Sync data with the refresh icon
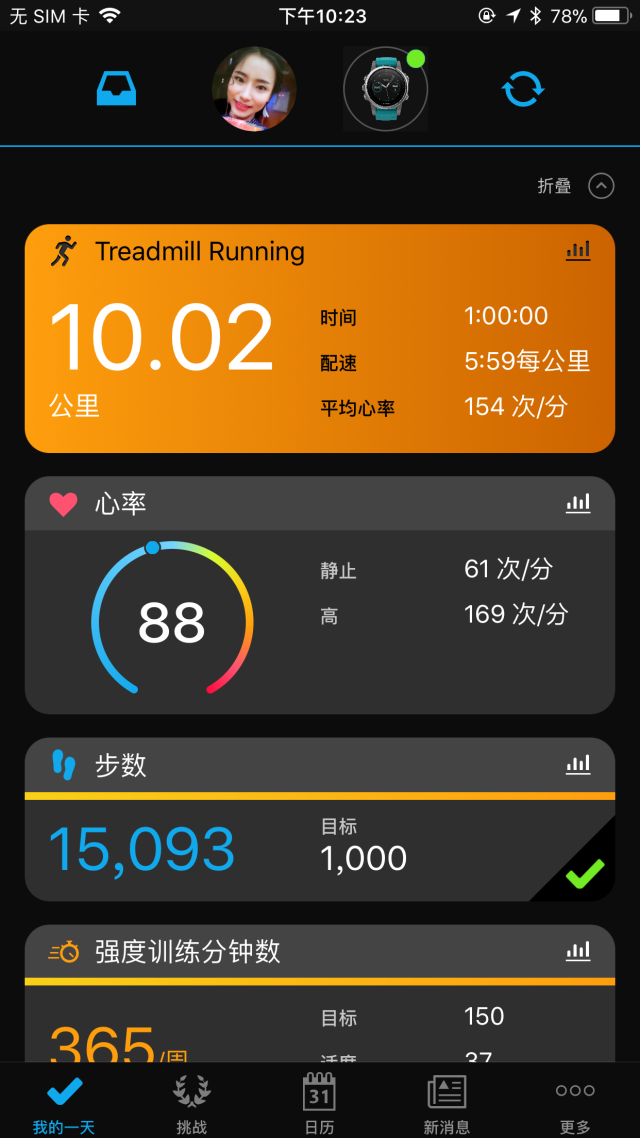 point(522,89)
